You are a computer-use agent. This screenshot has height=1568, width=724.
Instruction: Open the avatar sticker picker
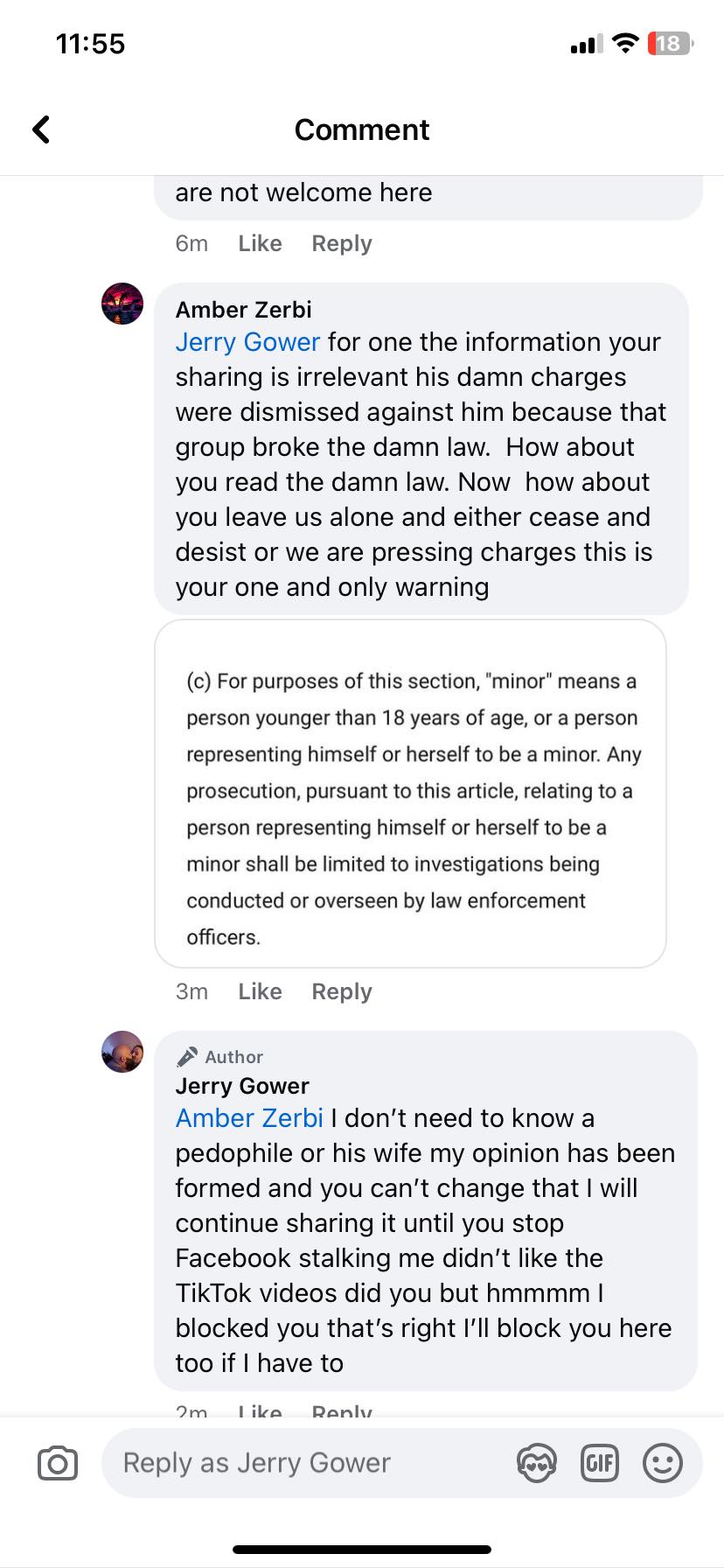pyautogui.click(x=537, y=1463)
